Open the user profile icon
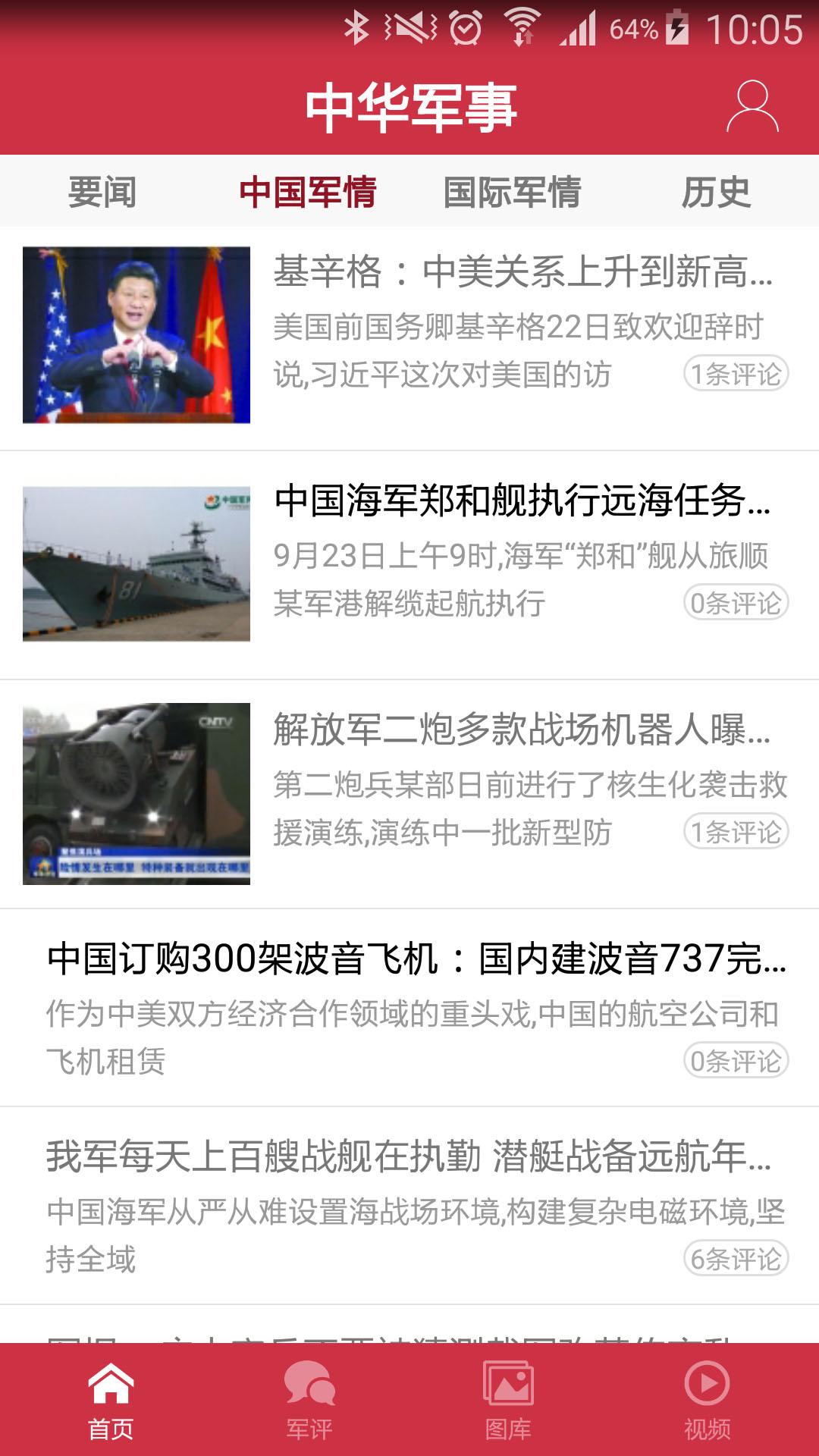 tap(752, 107)
